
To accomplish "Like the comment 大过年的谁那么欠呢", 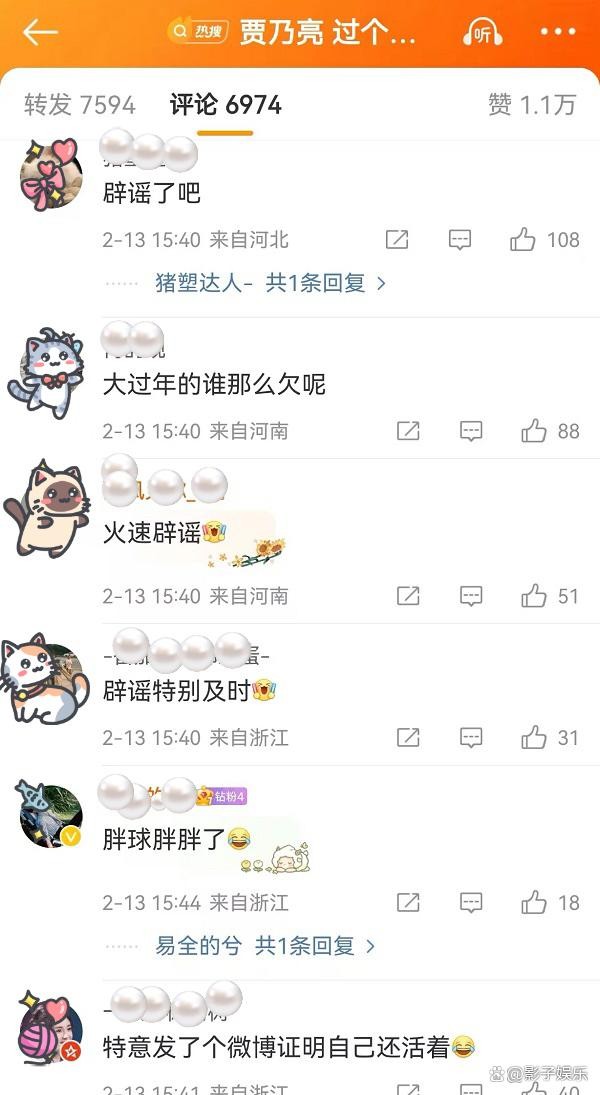I will (550, 431).
